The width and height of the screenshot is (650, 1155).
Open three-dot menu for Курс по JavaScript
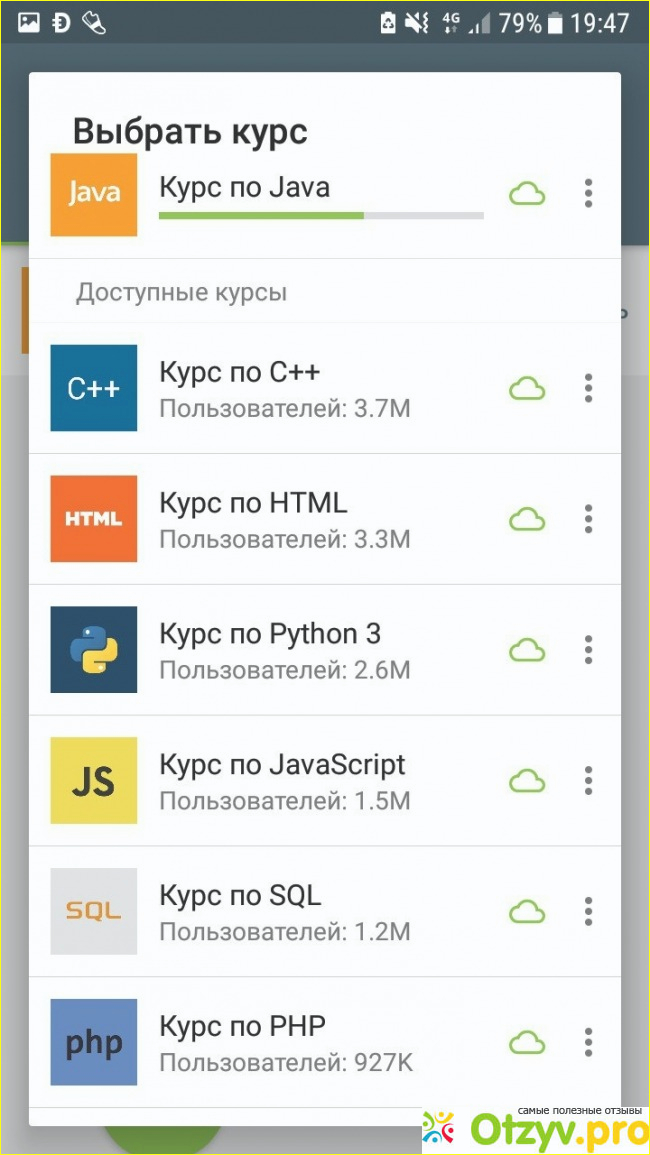589,781
